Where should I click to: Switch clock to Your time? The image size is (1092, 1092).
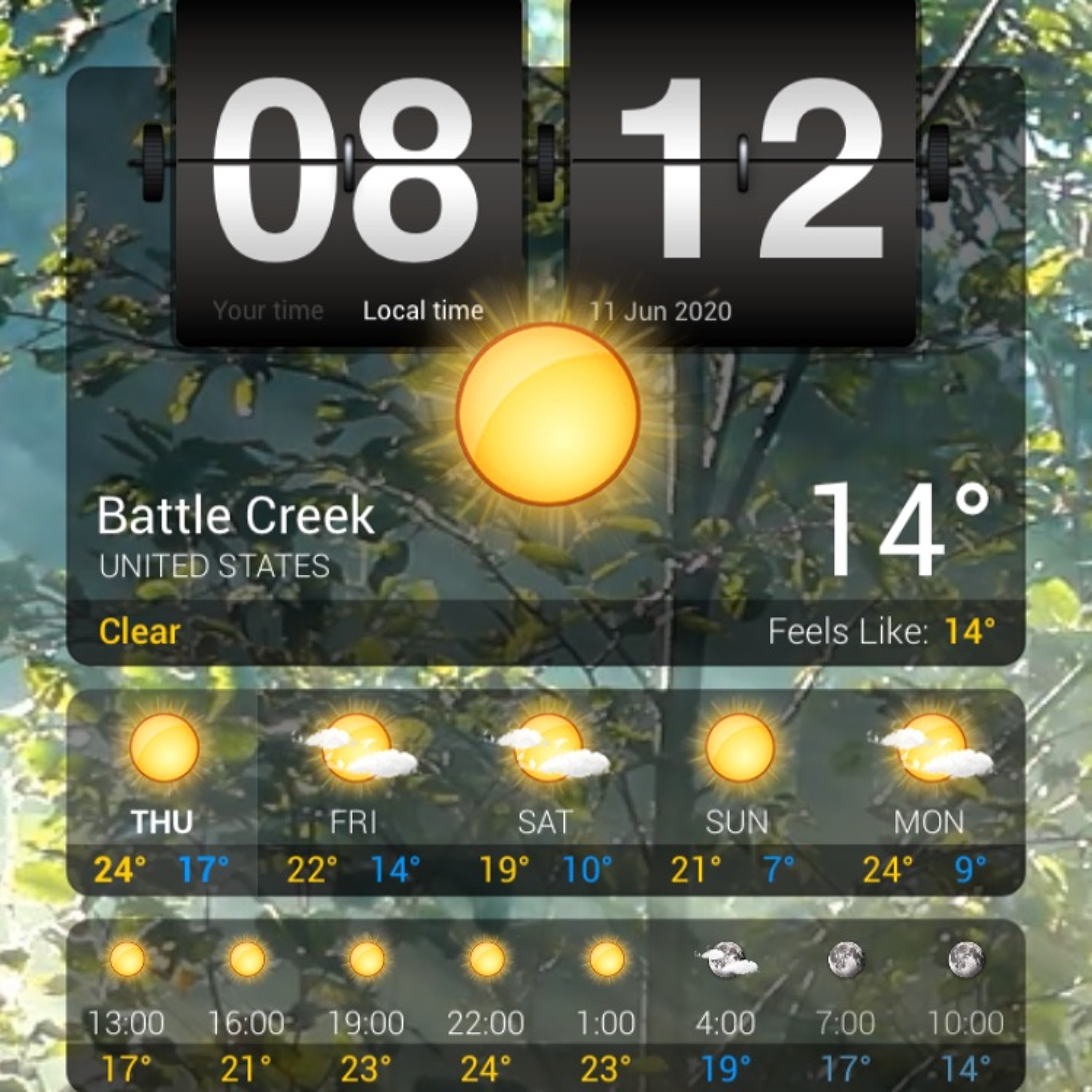pos(268,310)
